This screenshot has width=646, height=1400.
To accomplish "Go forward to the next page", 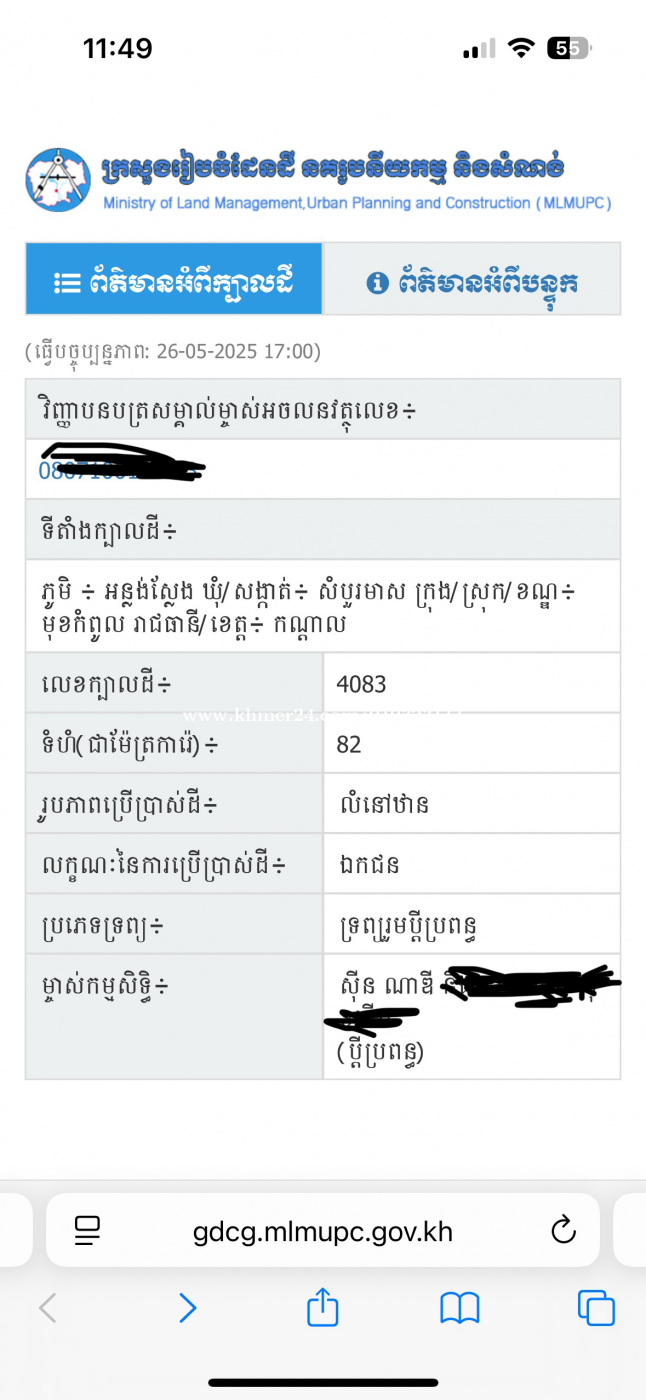I will [187, 1308].
